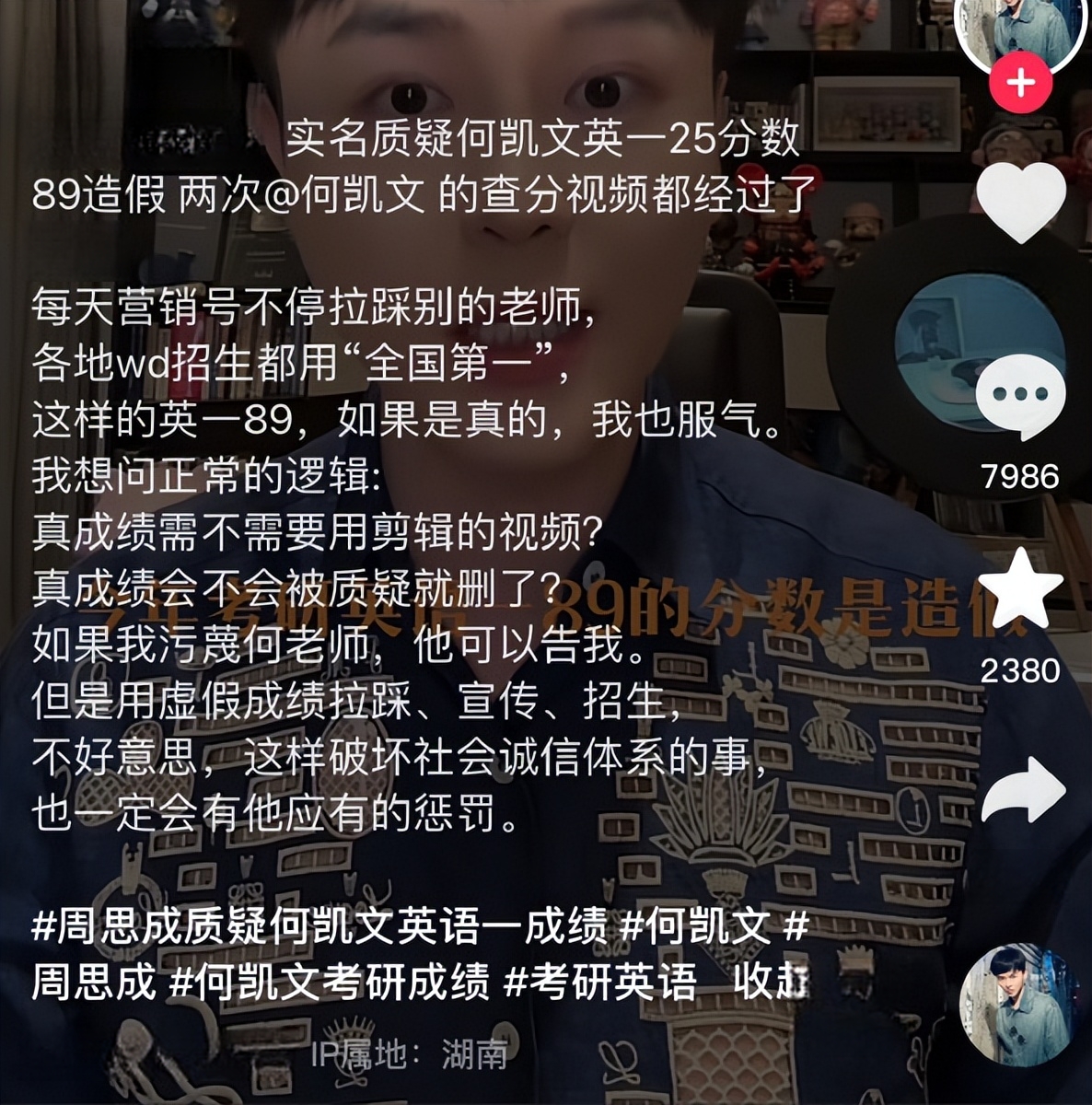Share this video using the arrow icon
The height and width of the screenshot is (1105, 1092).
click(x=1022, y=788)
